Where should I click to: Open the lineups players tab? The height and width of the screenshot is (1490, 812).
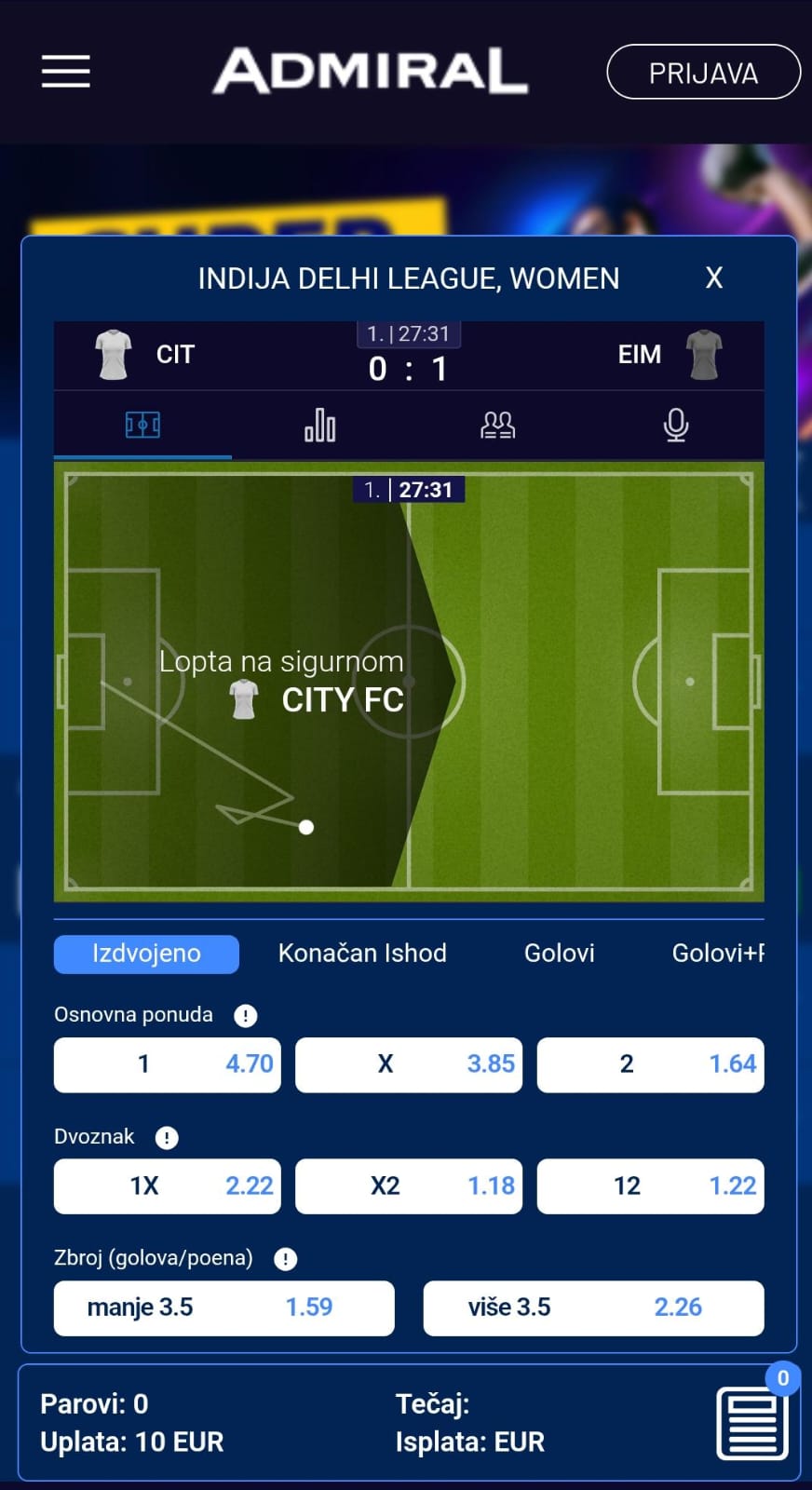497,426
